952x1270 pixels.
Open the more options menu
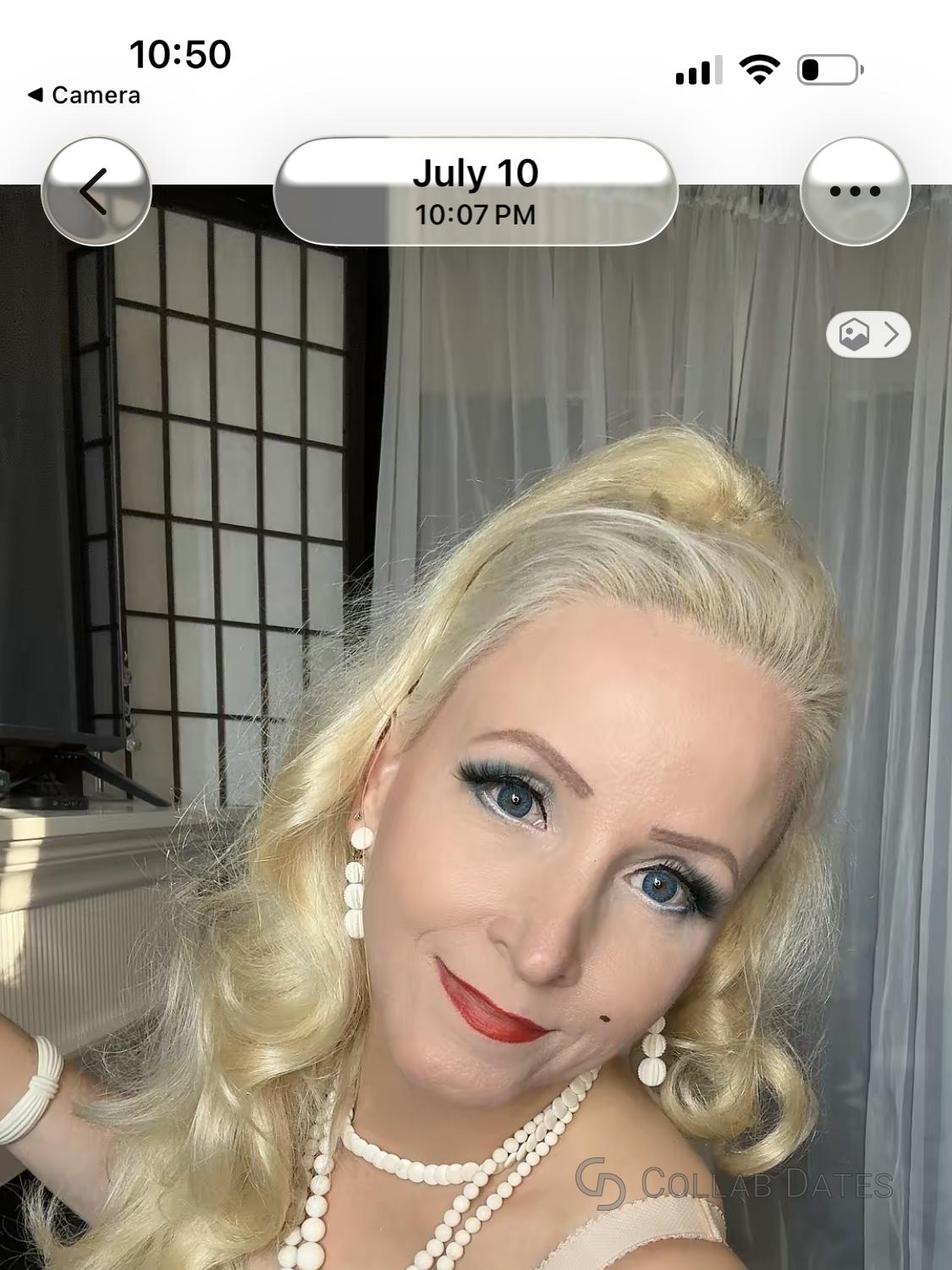(855, 191)
